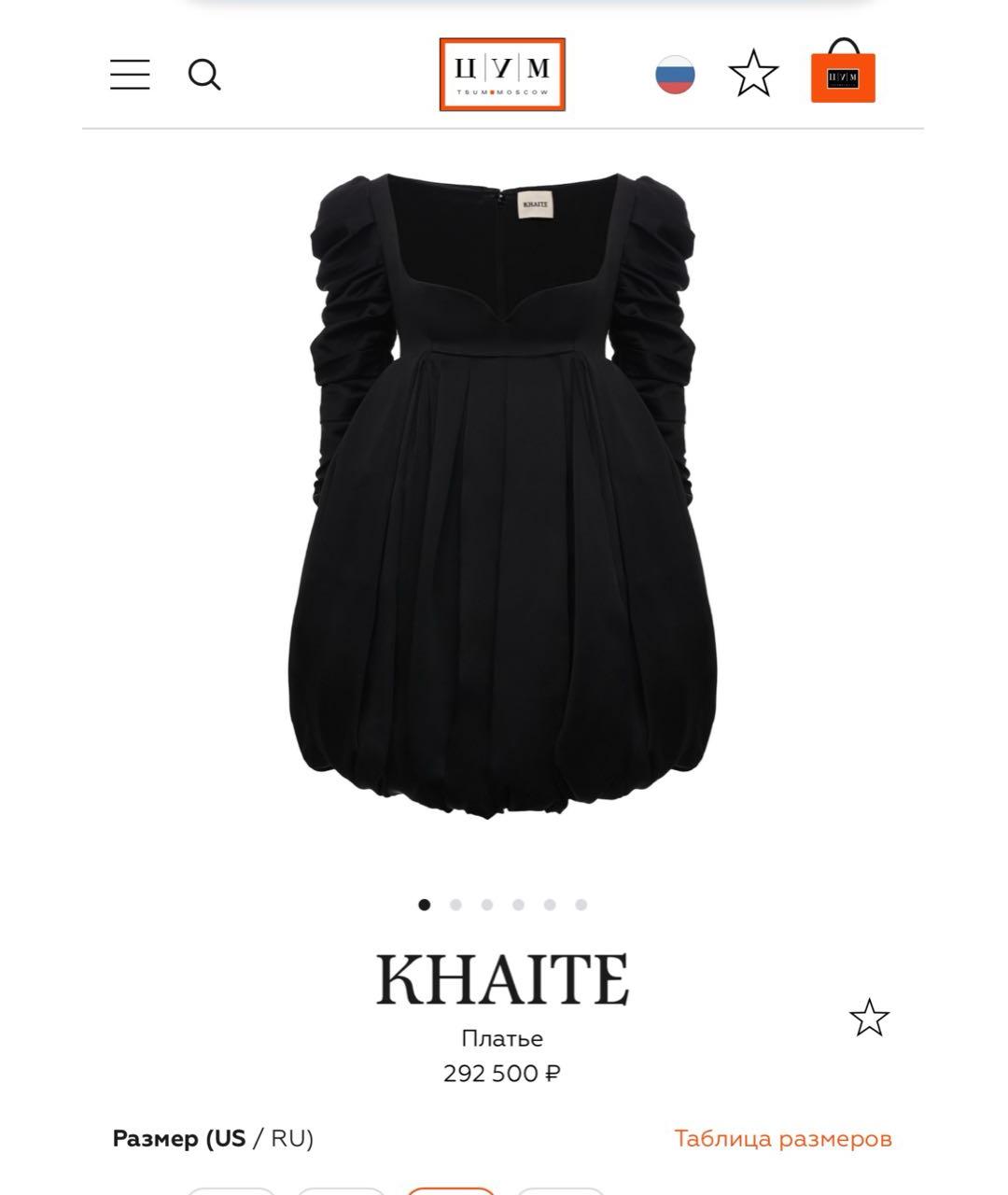Screen dimensions: 1008x1195
Task: Add the dress to wishlist with the star
Action: 870,1018
